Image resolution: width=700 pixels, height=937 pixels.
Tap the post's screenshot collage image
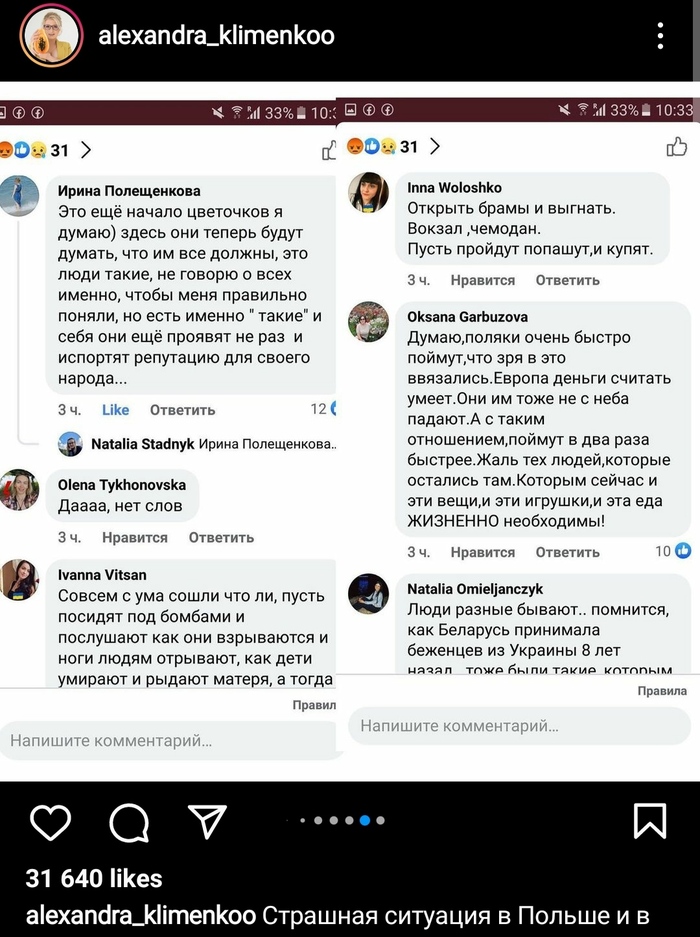tap(350, 430)
